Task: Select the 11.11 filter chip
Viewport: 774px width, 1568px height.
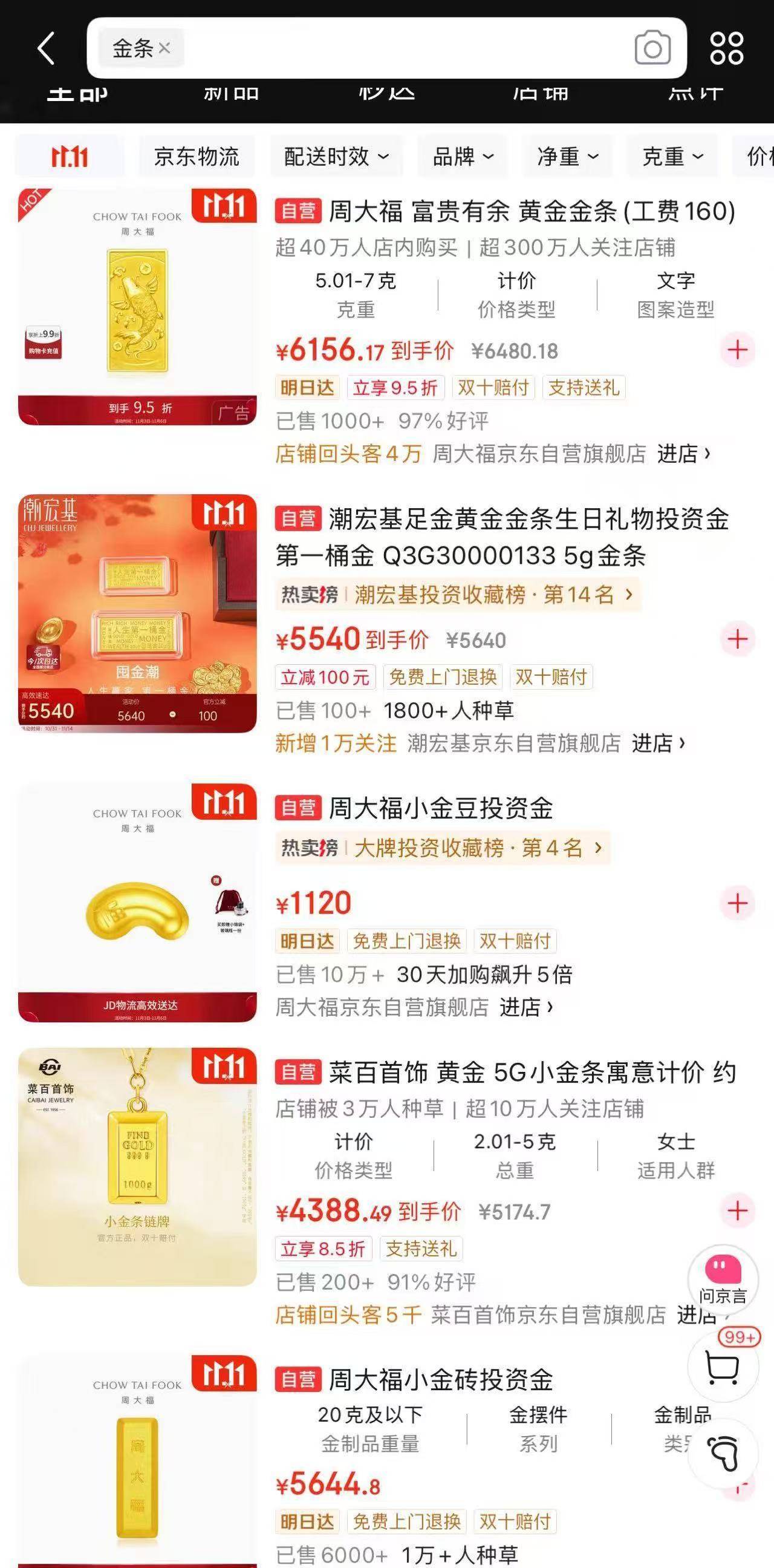Action: pos(70,157)
